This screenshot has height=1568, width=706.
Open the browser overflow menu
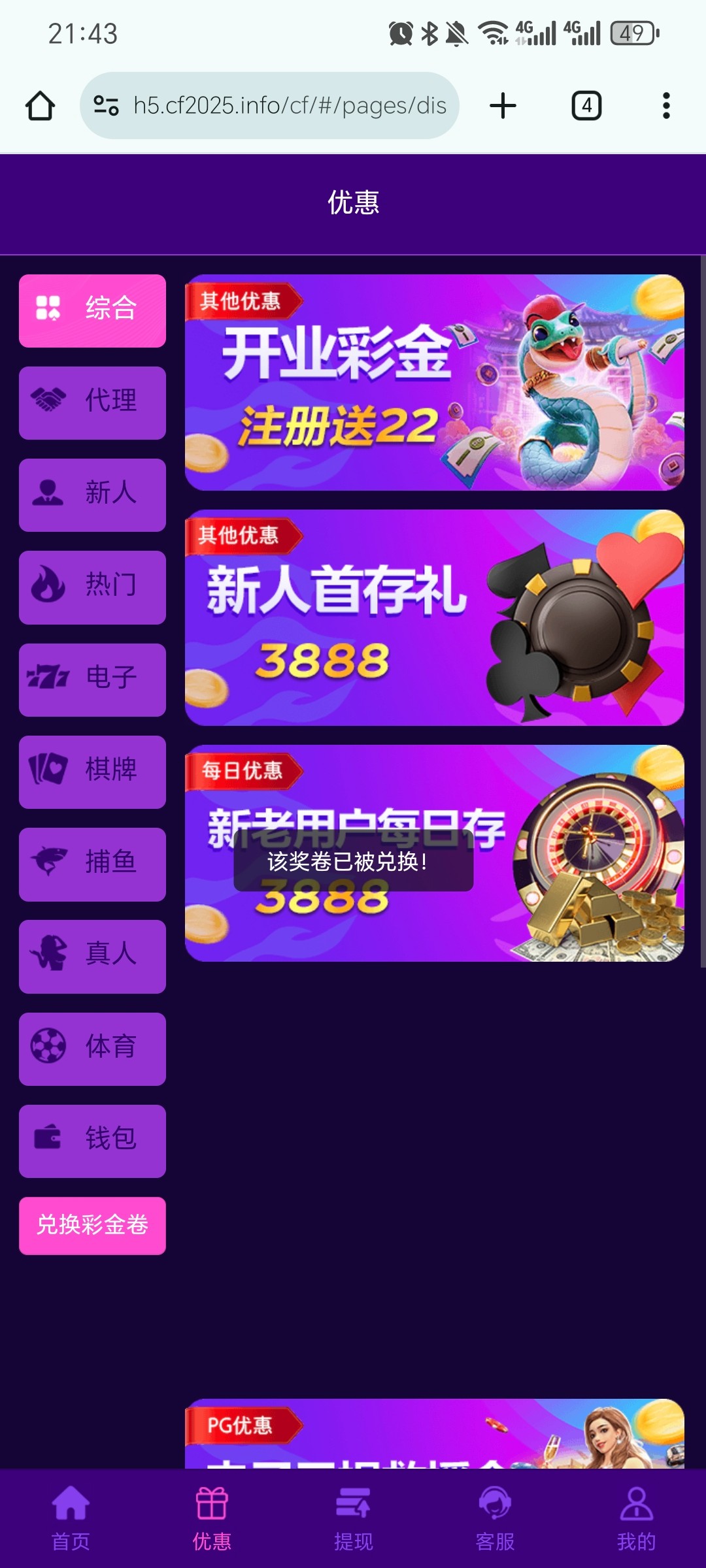pos(665,106)
